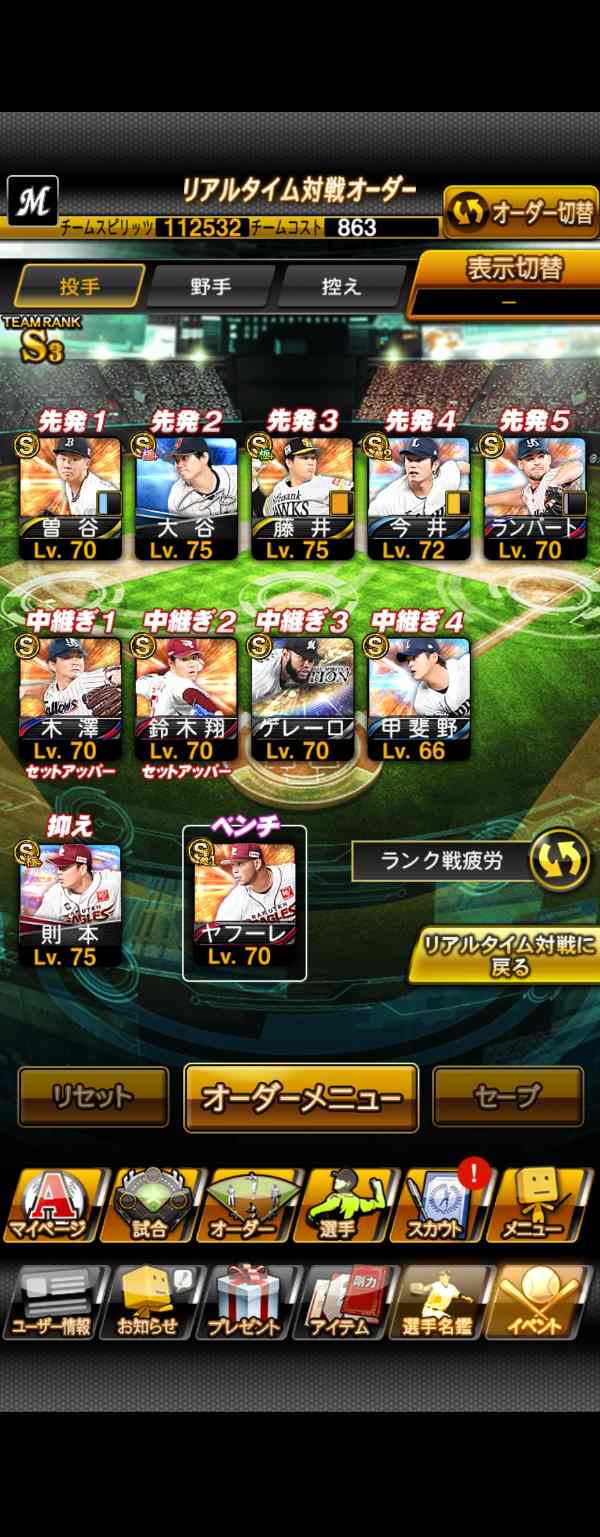Select the 投手 tab
This screenshot has width=600, height=1537.
79,287
